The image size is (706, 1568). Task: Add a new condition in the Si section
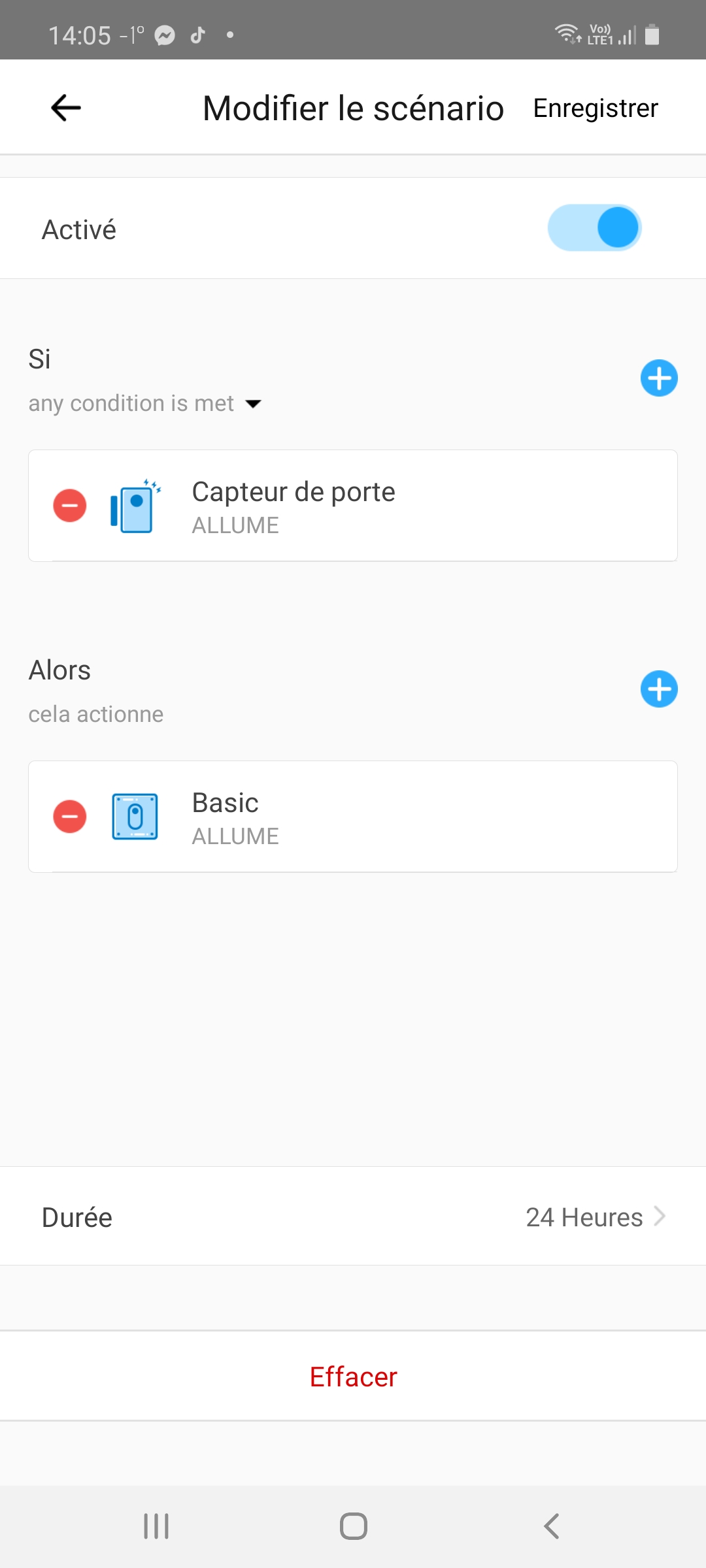coord(659,378)
